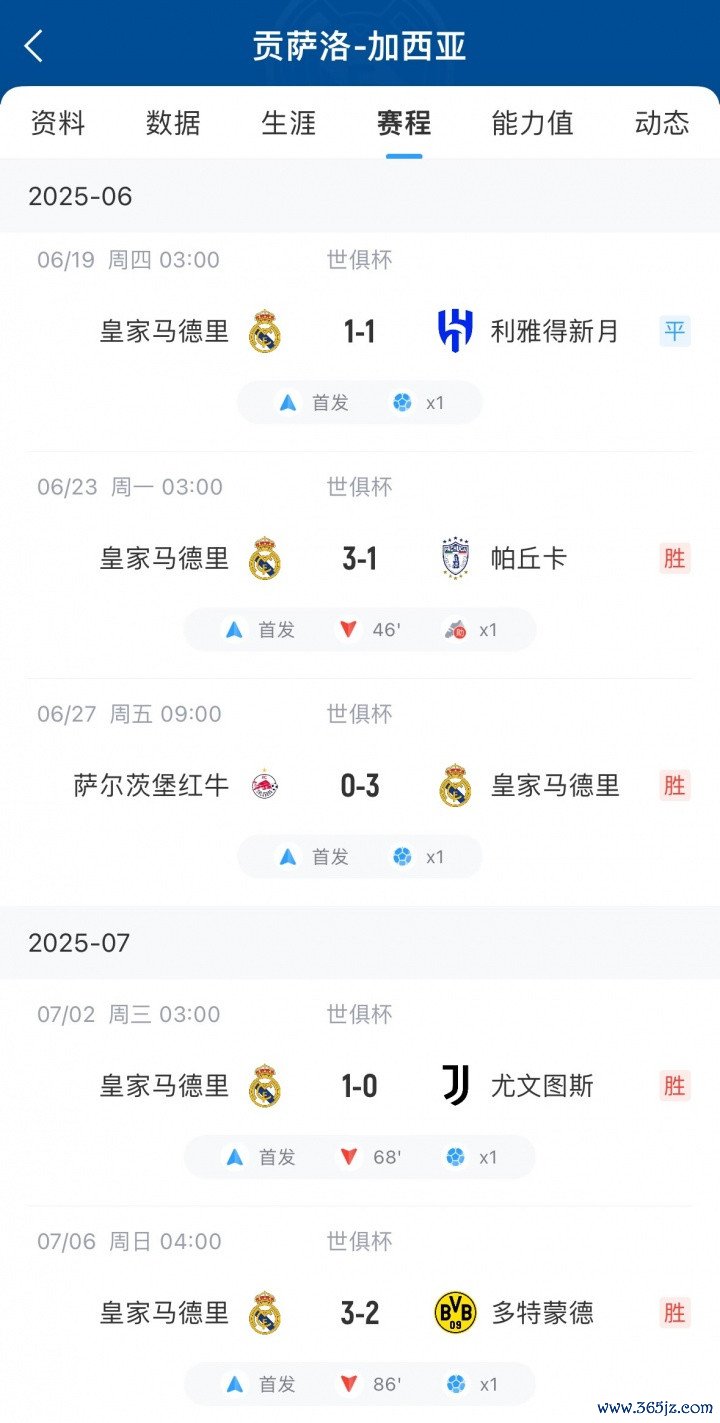Switch to the 资料 tab
This screenshot has height=1423, width=720.
[x=58, y=123]
